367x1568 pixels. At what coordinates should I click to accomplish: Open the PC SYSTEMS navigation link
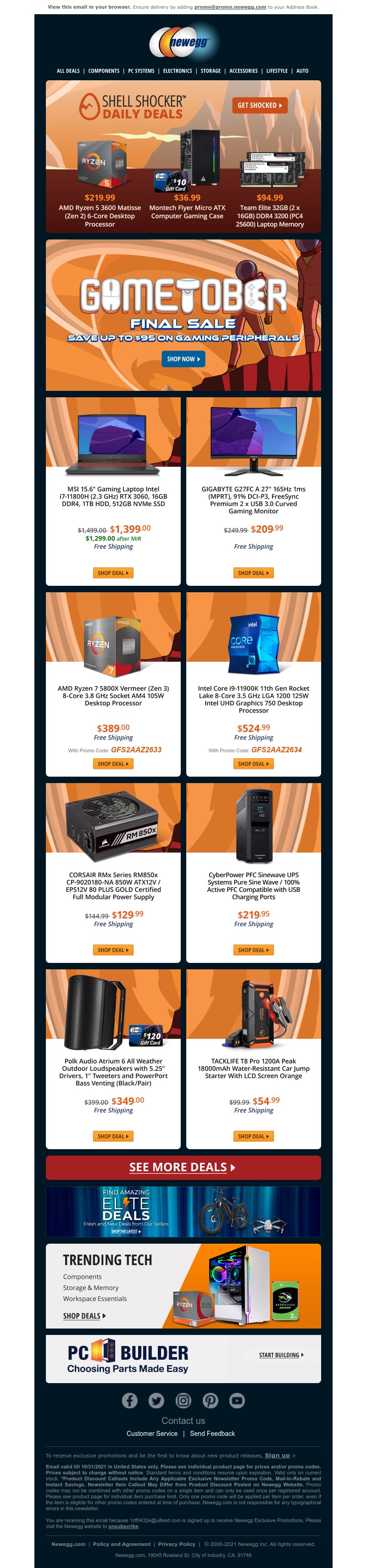pos(141,71)
